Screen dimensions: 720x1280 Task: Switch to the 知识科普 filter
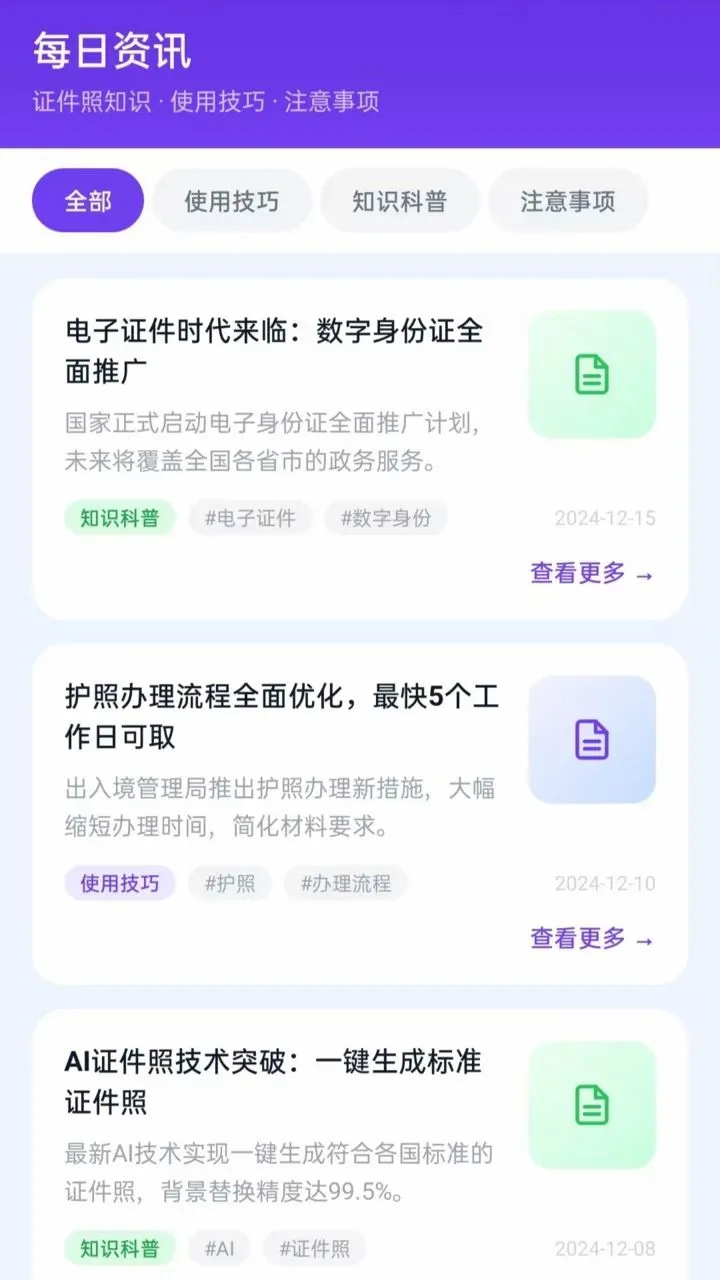click(x=400, y=201)
